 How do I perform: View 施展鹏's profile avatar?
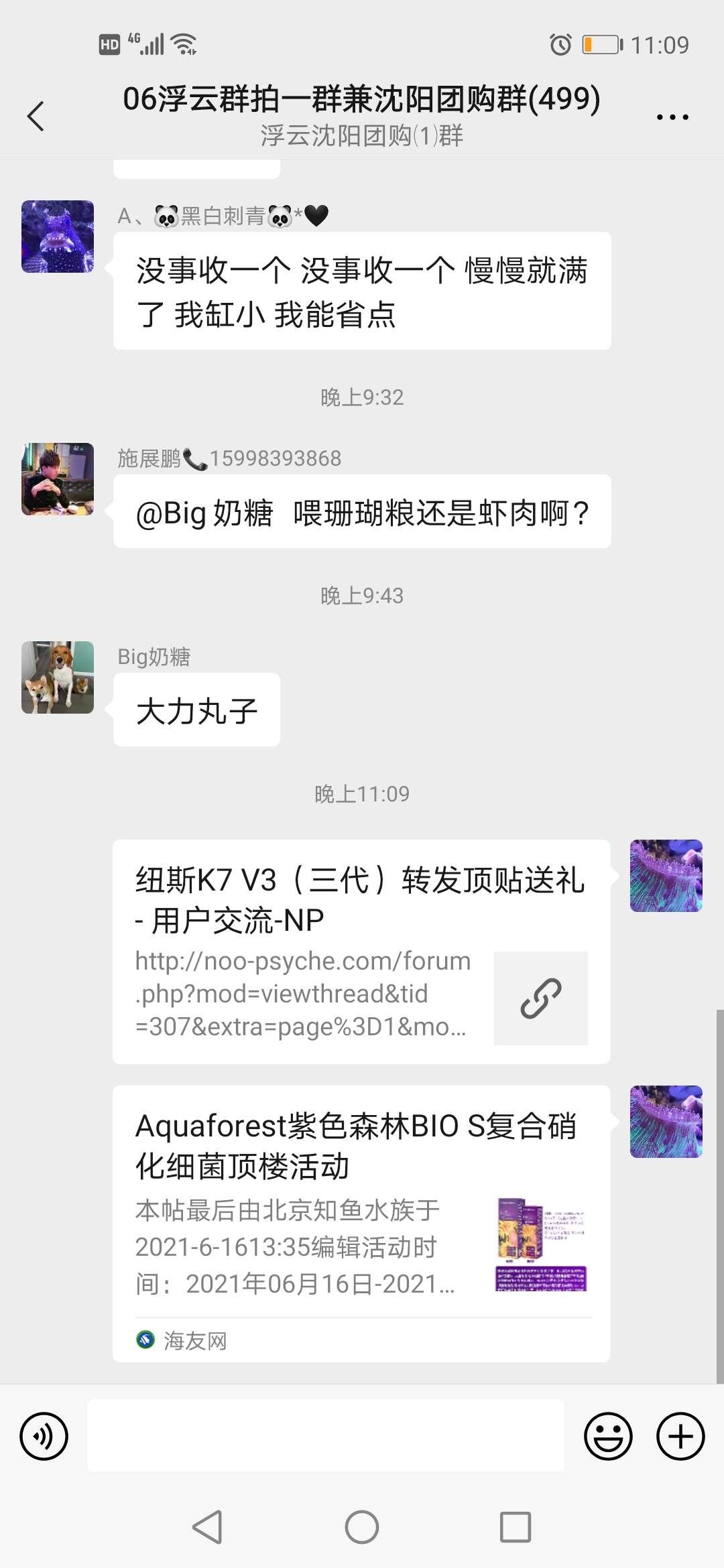coord(58,479)
